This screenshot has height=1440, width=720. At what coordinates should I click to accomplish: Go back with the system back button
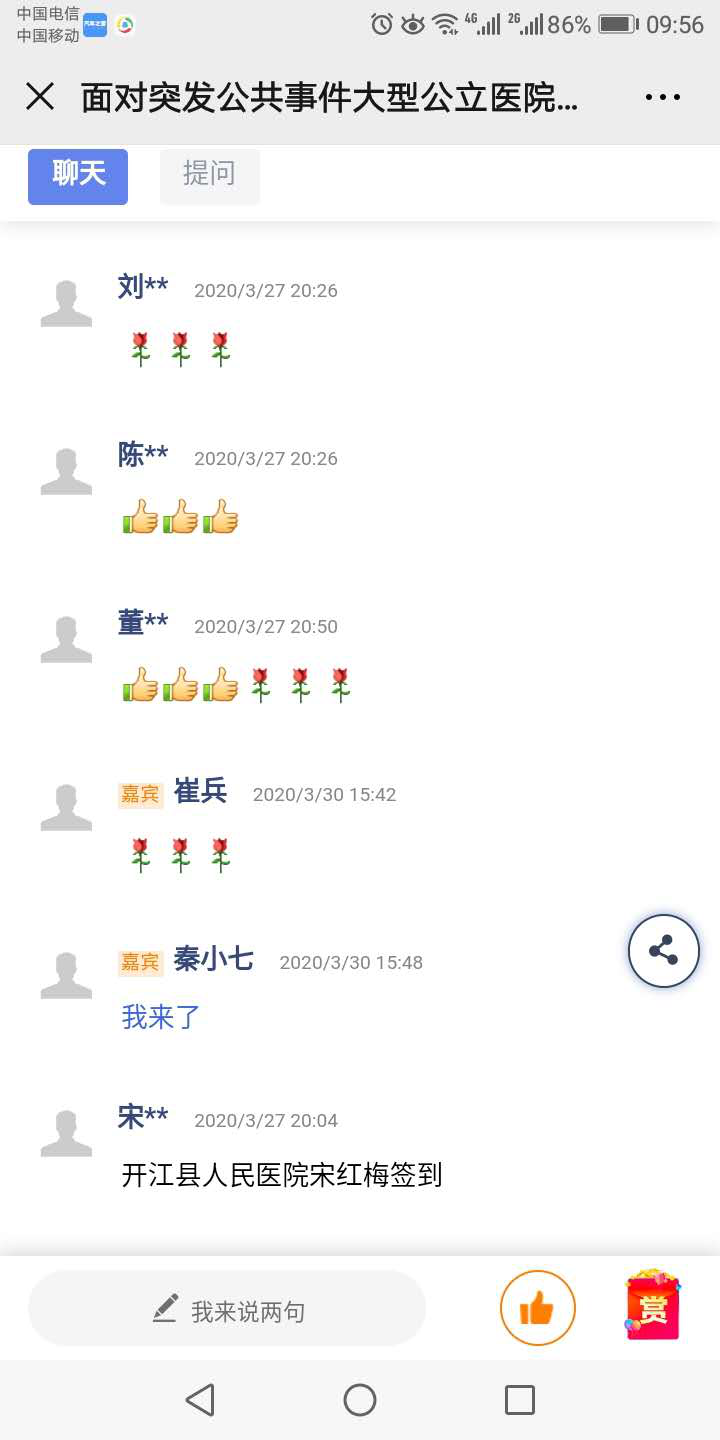tap(200, 1400)
